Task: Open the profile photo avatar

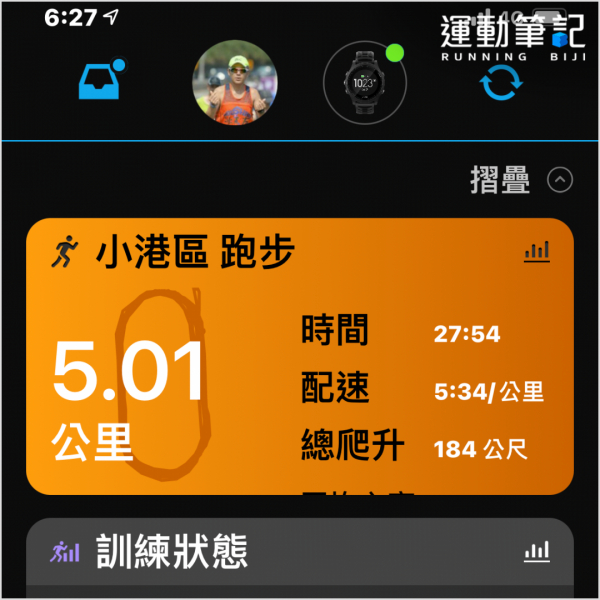Action: (x=235, y=83)
